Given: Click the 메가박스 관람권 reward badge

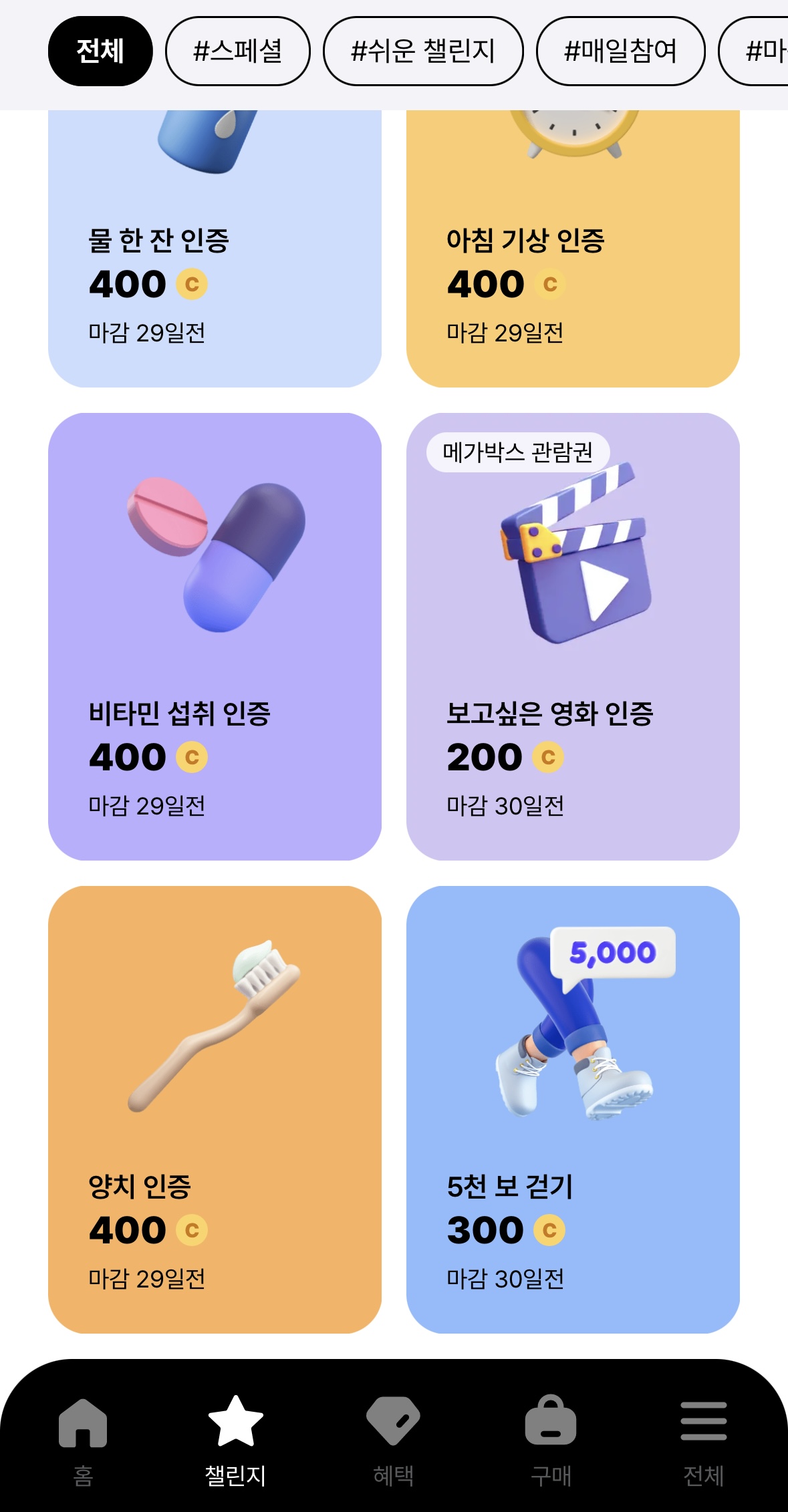Looking at the screenshot, I should pyautogui.click(x=520, y=452).
